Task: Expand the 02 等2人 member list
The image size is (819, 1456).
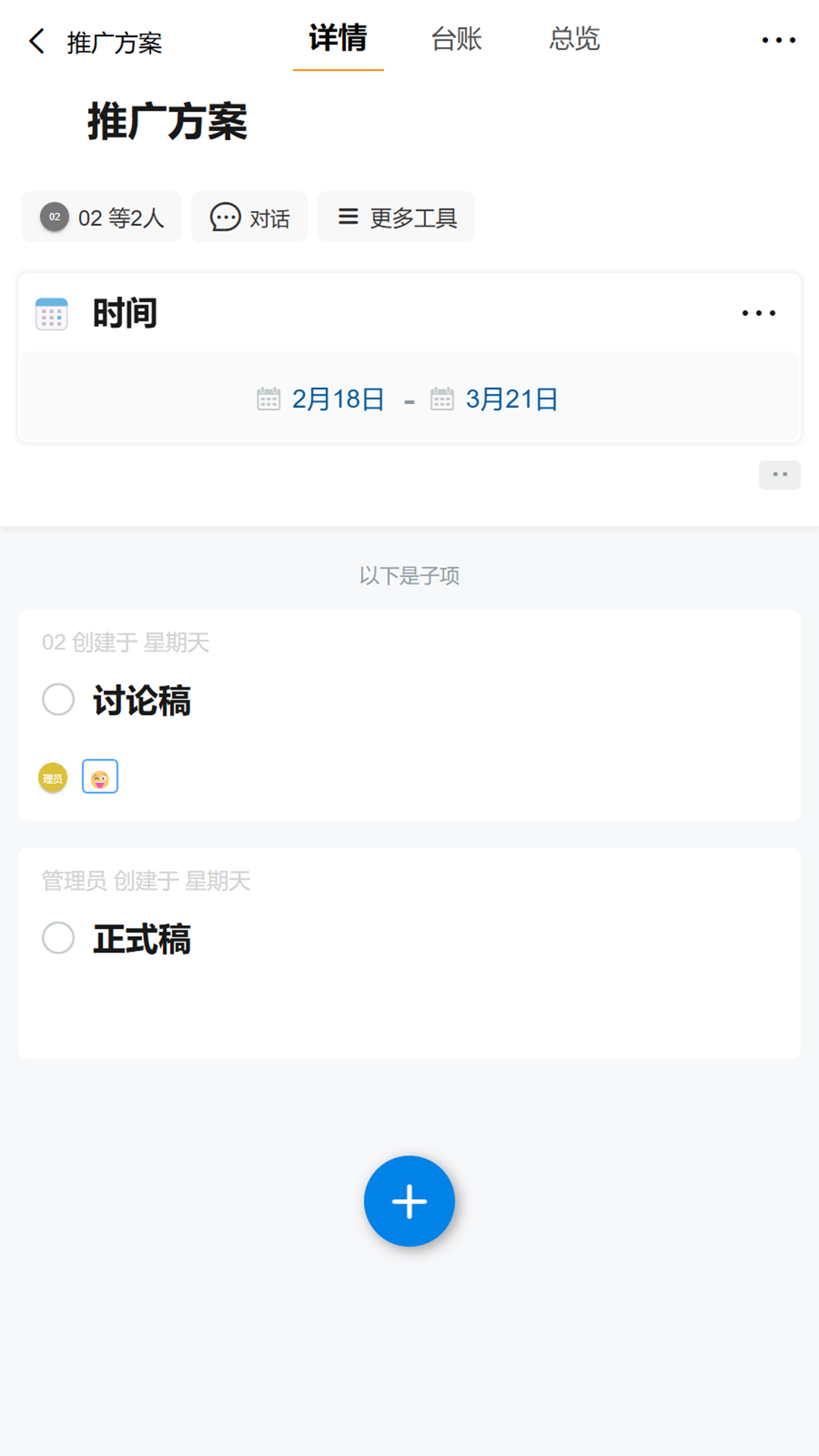Action: [101, 217]
